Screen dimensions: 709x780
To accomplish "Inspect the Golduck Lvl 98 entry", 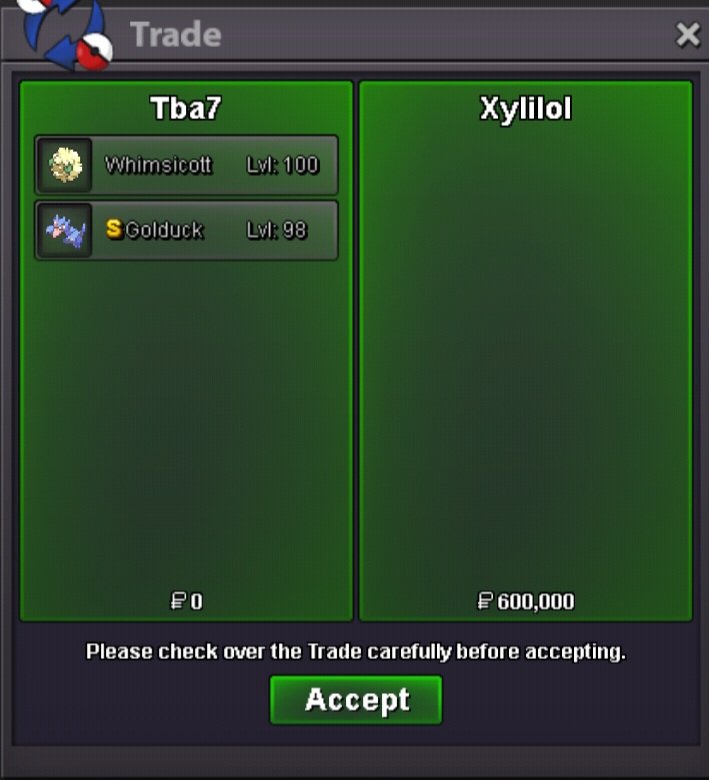I will pyautogui.click(x=187, y=230).
